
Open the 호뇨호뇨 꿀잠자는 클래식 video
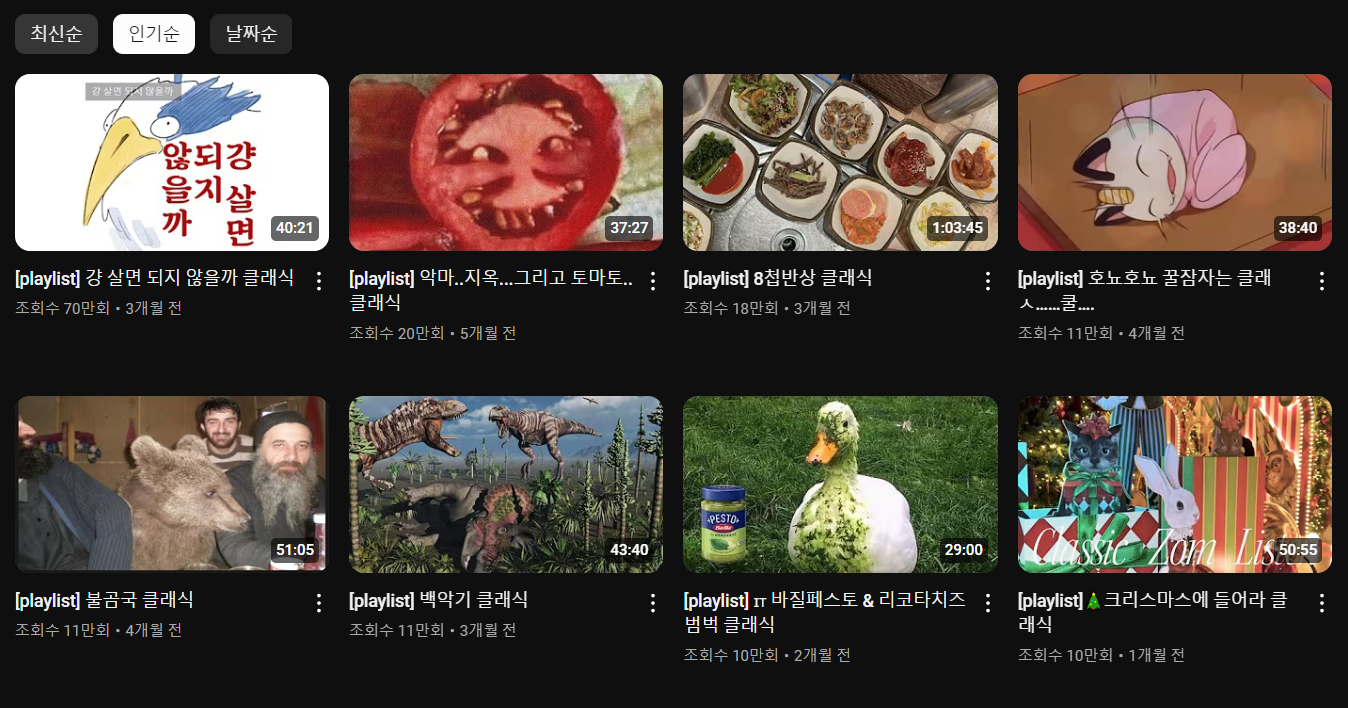coord(1174,162)
